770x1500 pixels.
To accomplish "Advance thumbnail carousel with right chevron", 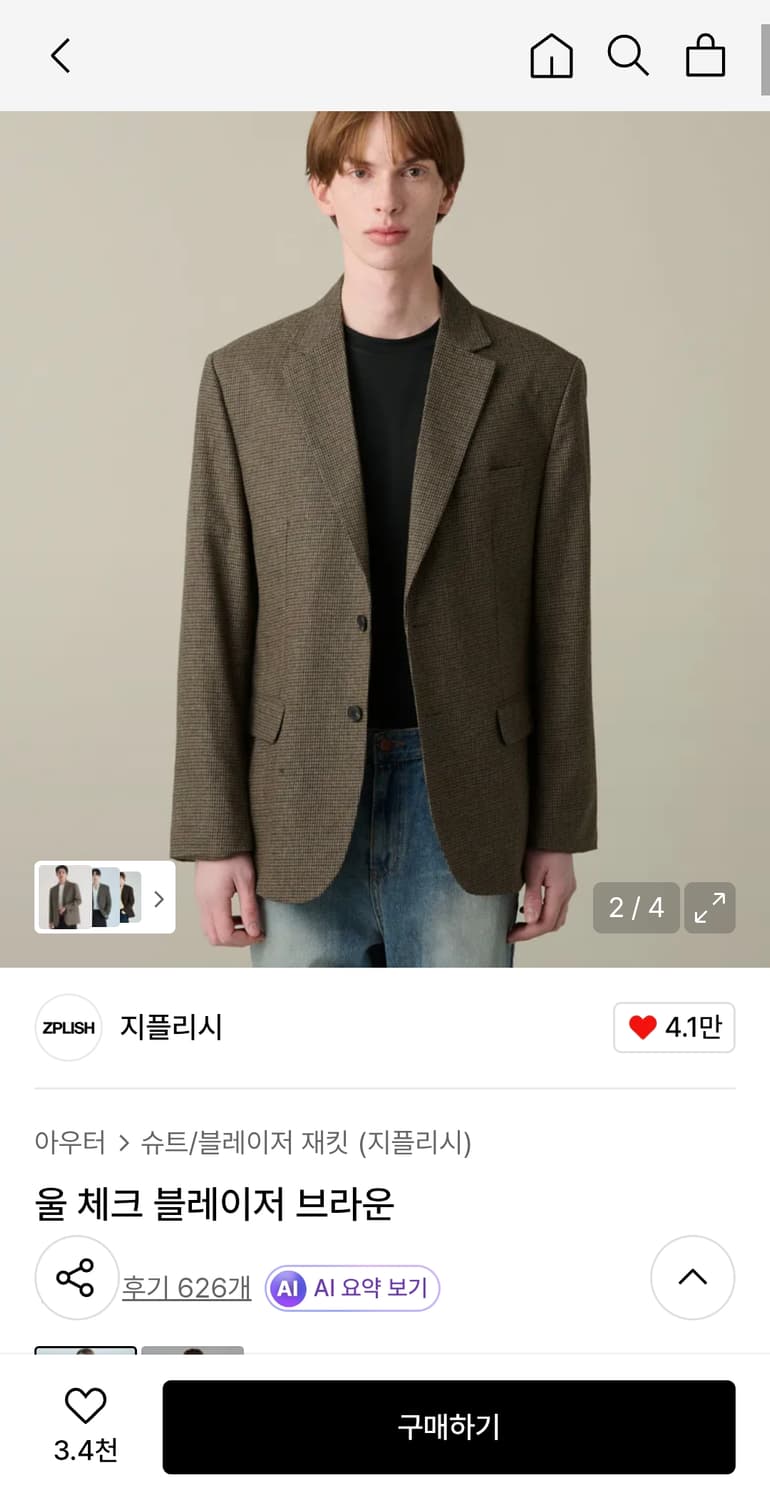I will (158, 898).
